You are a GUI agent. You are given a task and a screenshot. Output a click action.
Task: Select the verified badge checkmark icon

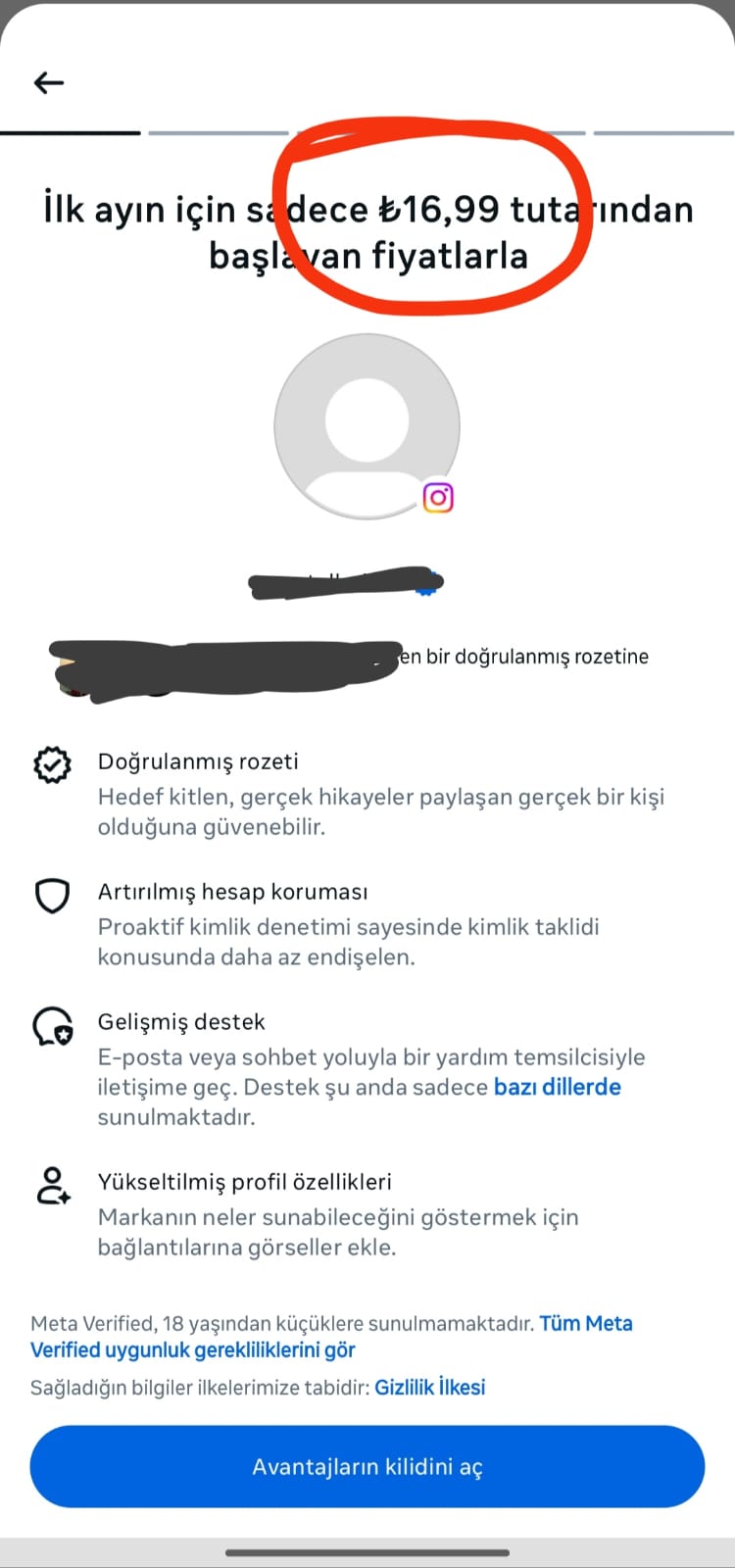point(52,764)
